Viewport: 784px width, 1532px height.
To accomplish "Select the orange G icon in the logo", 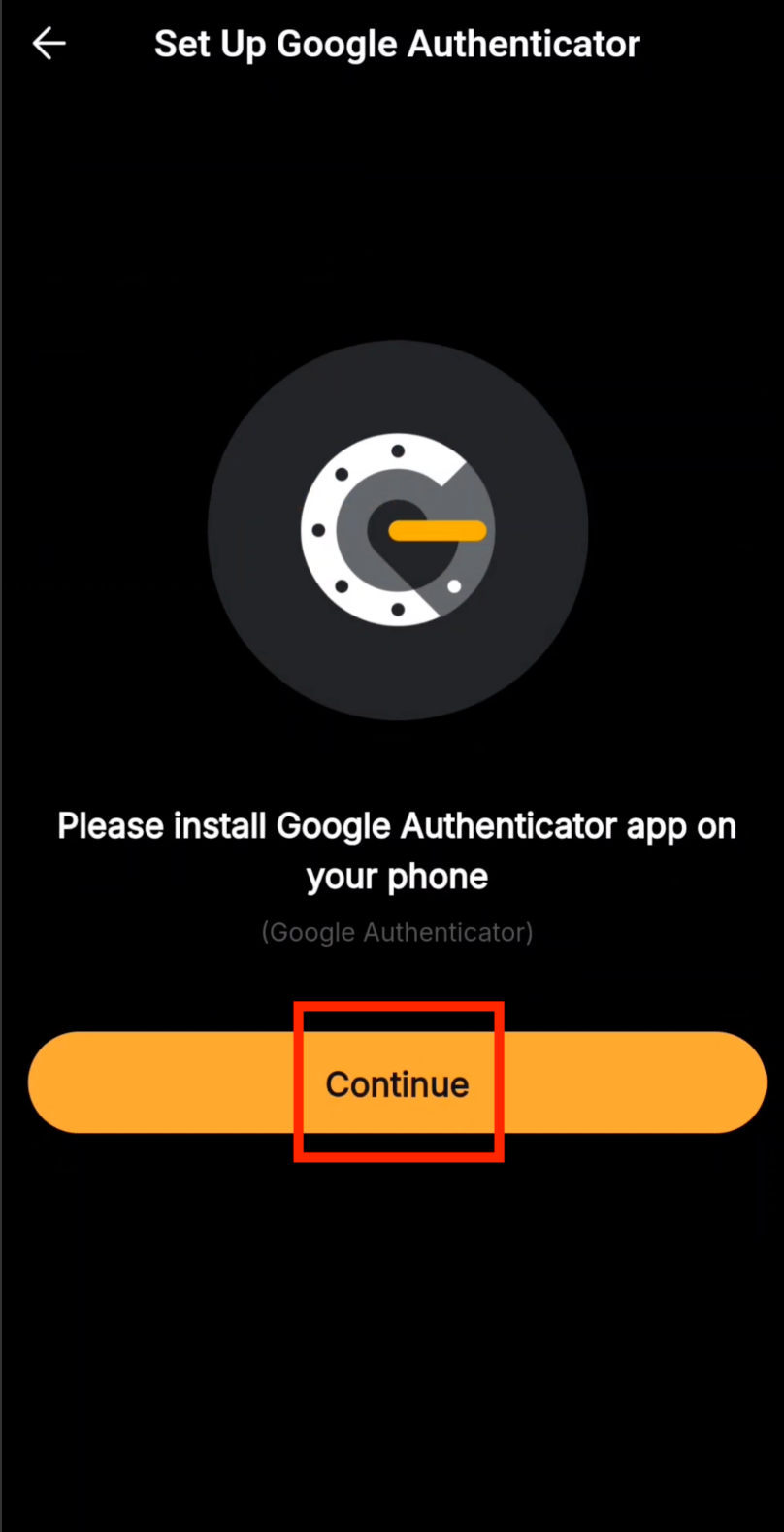I will coord(397,529).
